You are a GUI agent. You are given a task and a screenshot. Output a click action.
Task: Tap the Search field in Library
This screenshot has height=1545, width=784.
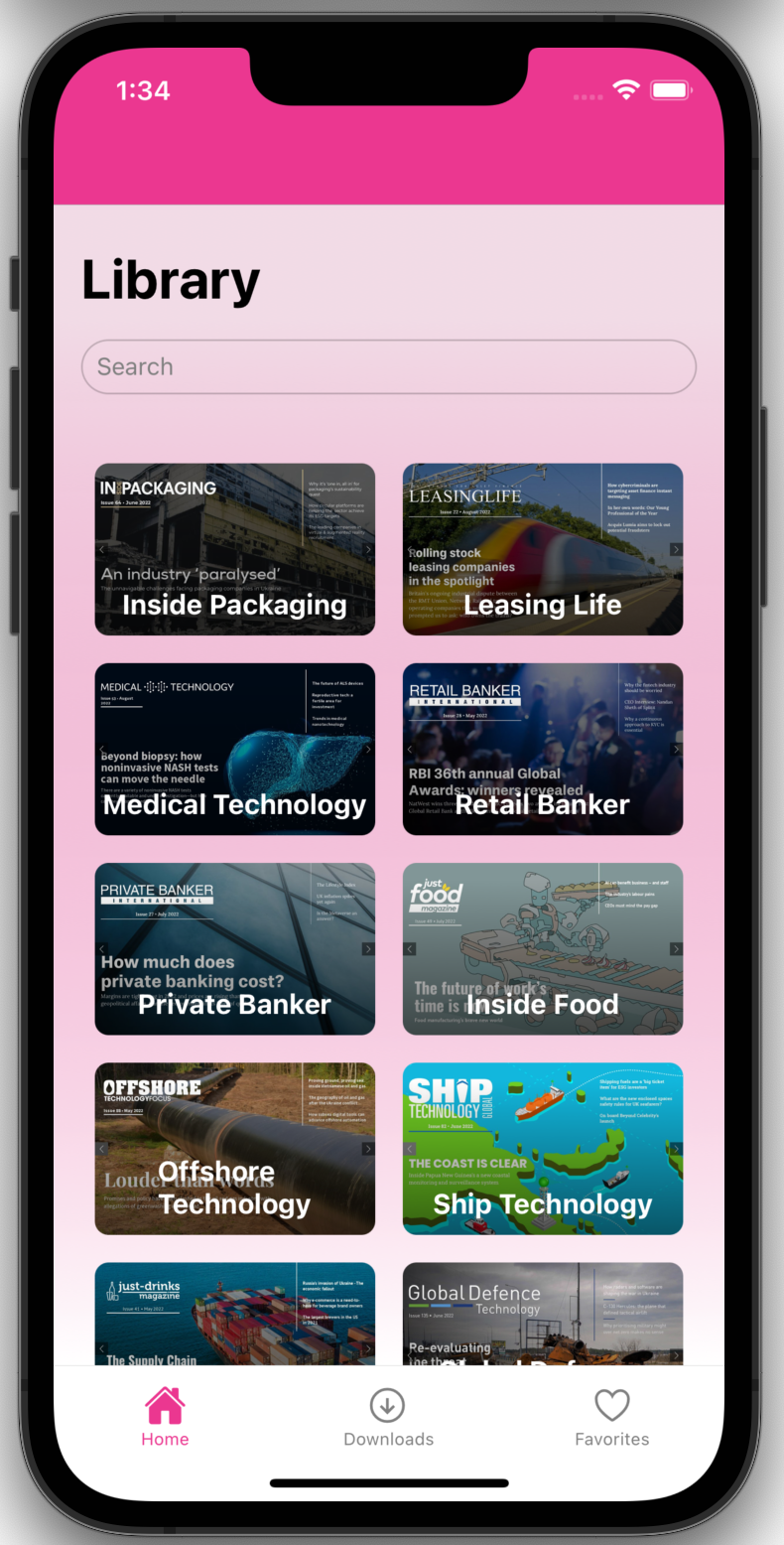[388, 366]
